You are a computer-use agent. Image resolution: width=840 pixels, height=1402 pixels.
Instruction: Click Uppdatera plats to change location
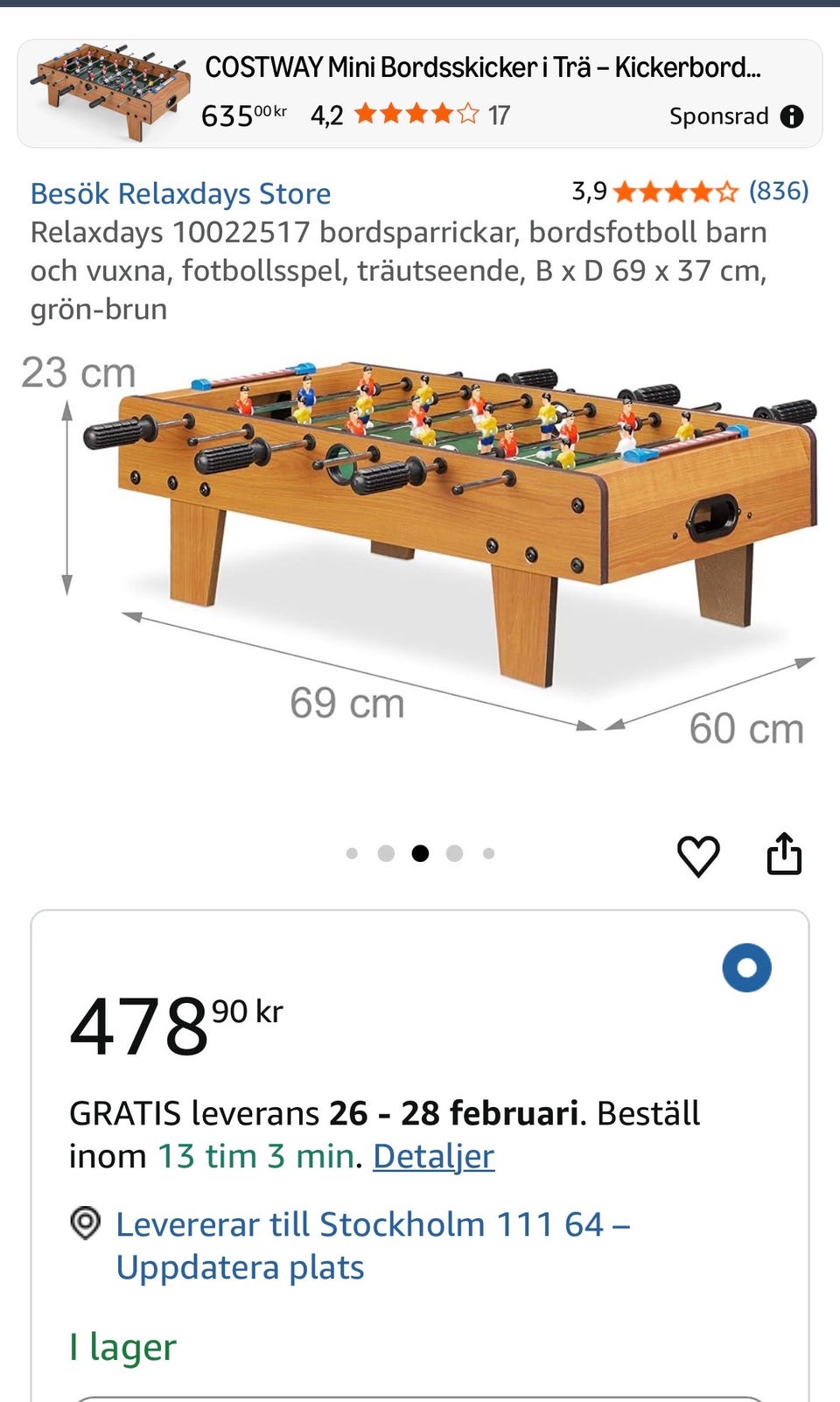[239, 1265]
